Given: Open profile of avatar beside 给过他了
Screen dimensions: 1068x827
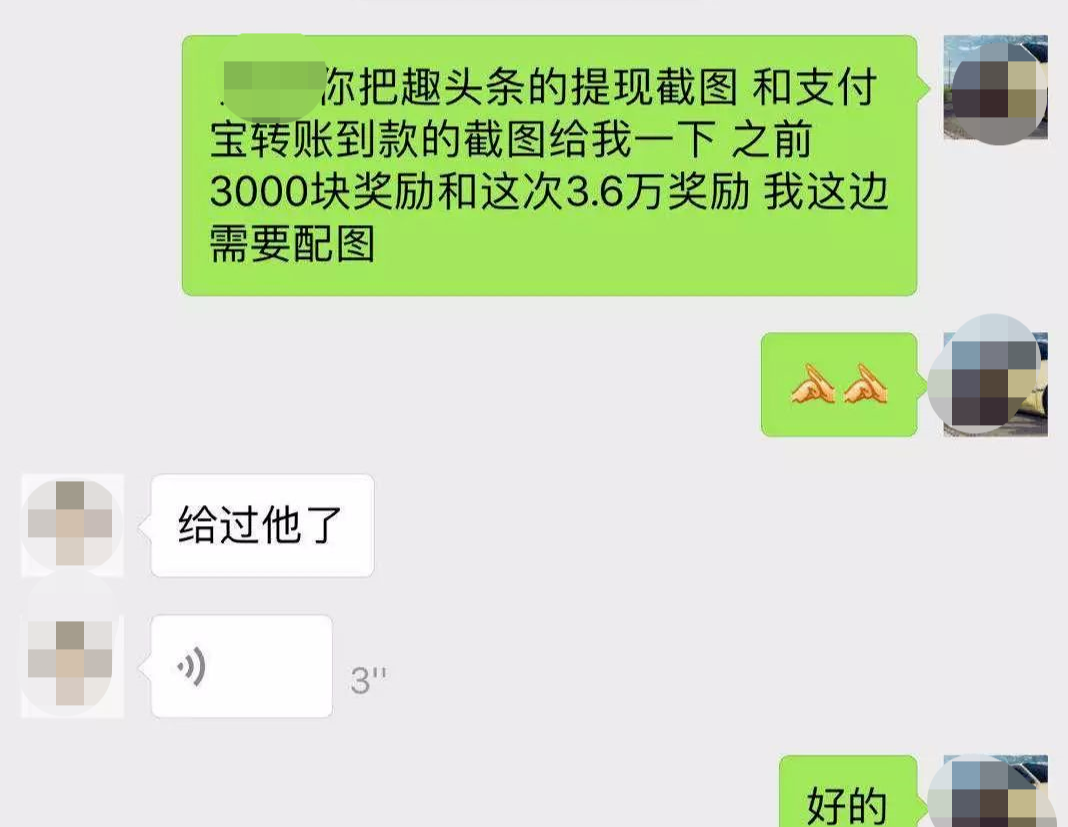Looking at the screenshot, I should (72, 525).
